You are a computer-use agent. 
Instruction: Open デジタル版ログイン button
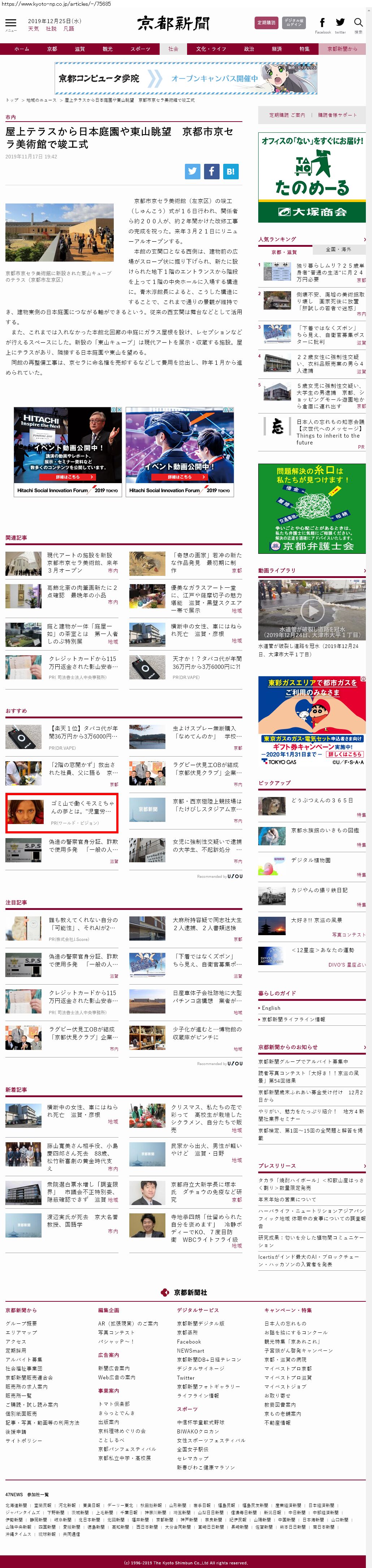(294, 23)
